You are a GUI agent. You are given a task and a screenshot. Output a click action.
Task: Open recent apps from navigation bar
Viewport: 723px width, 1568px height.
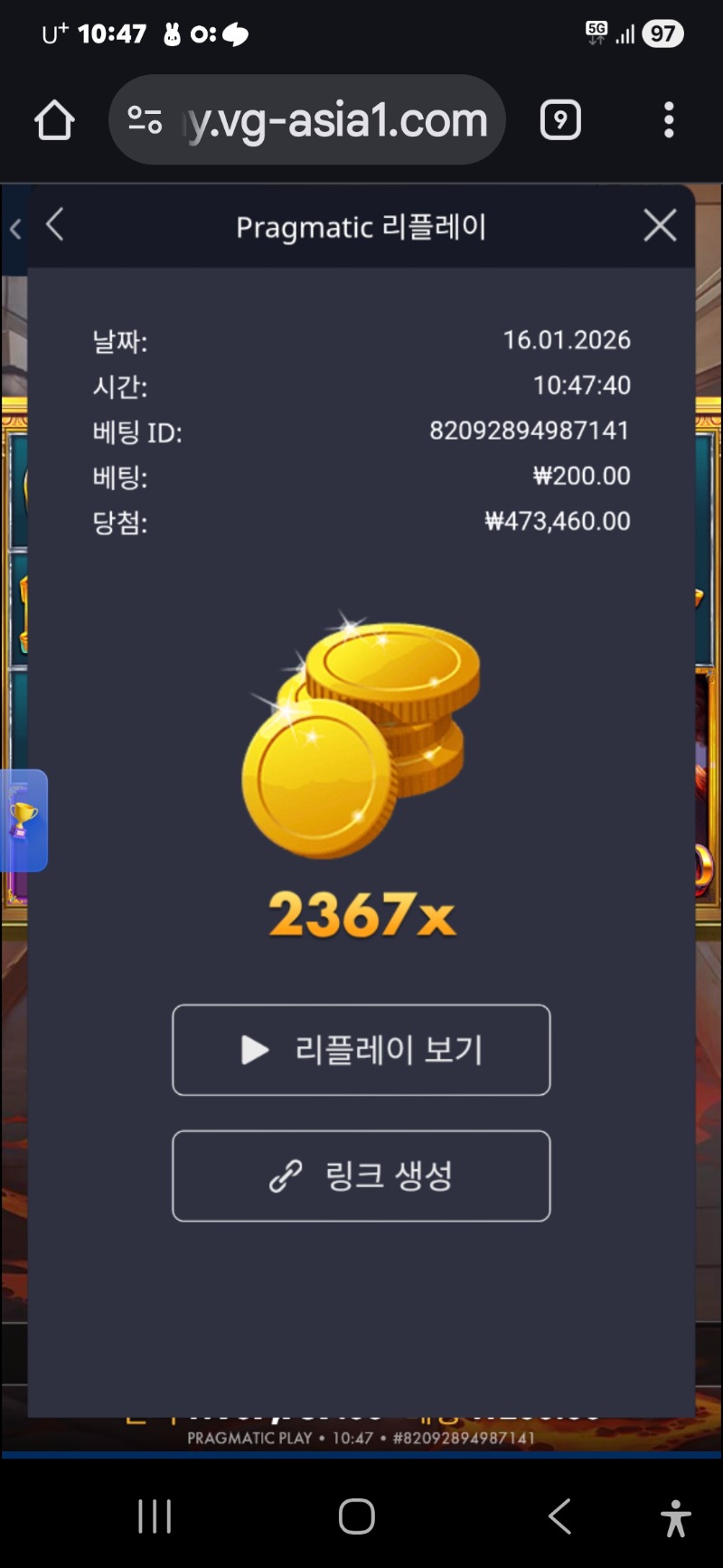pos(155,1516)
